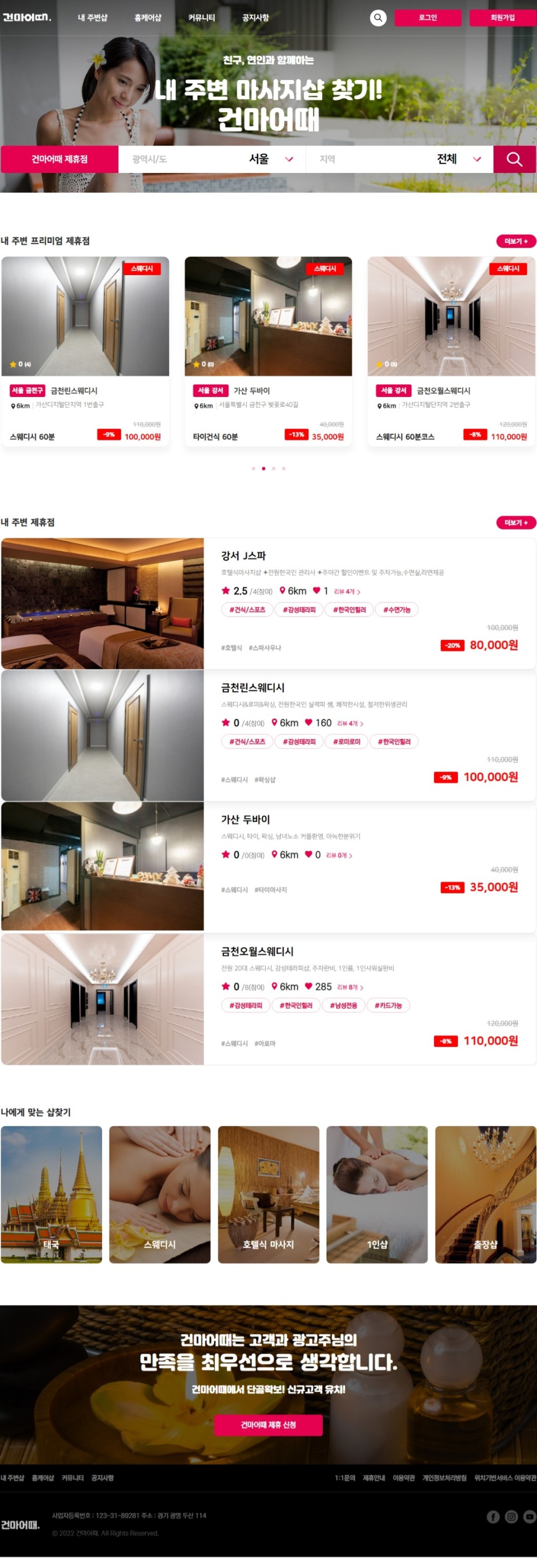Tap the 건마어때 제휴 신청 button
The width and height of the screenshot is (537, 1568).
pyautogui.click(x=268, y=1425)
